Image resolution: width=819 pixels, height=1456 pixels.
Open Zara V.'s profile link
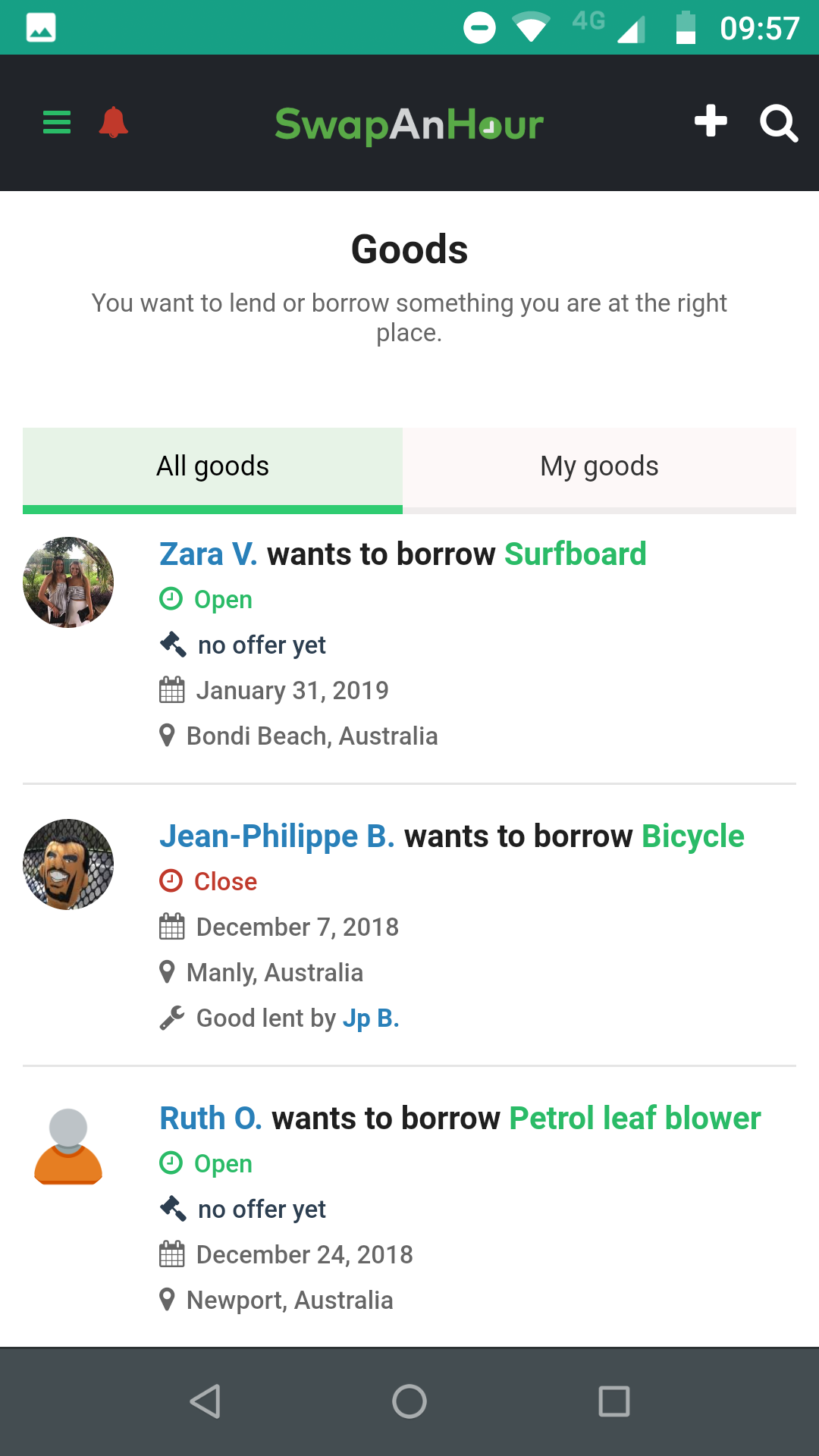[x=209, y=554]
